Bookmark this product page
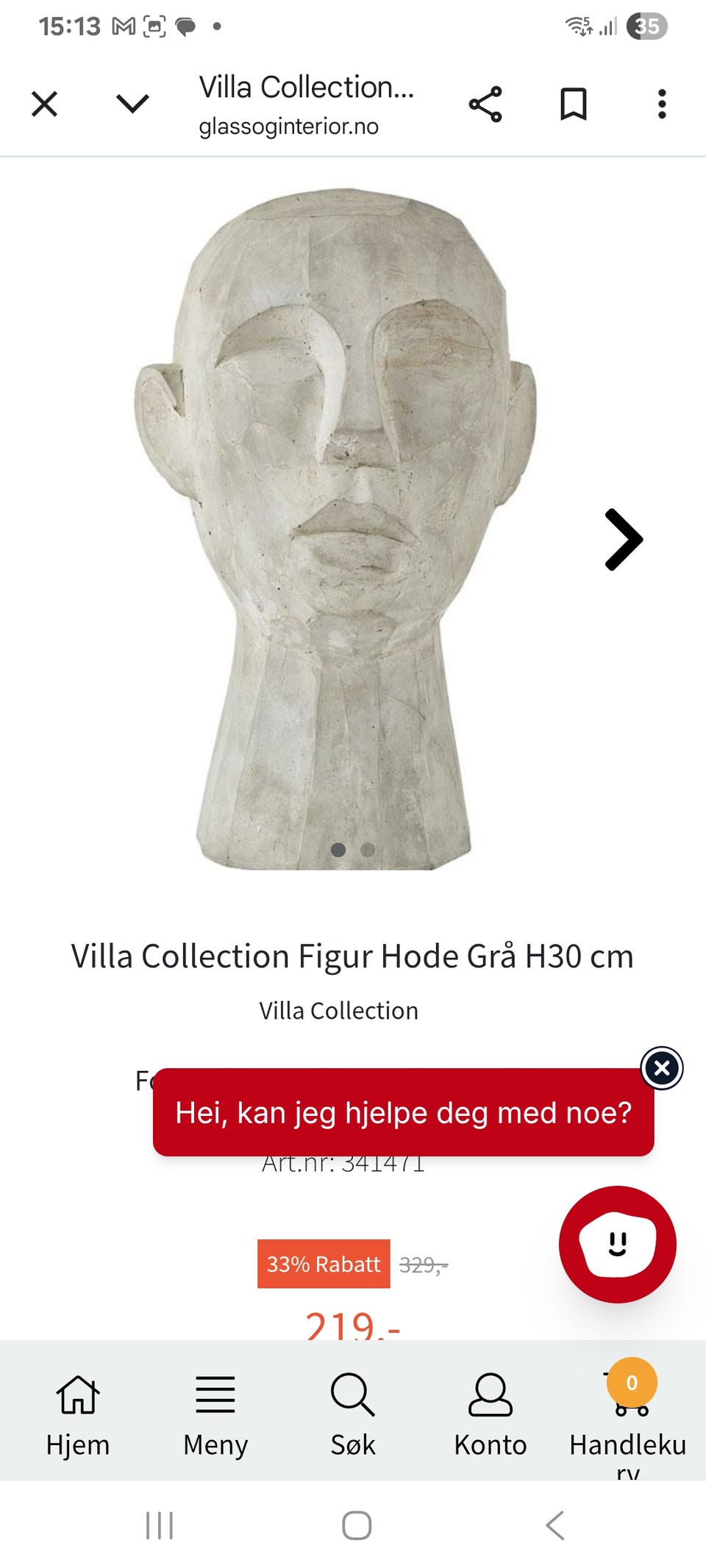 click(x=574, y=103)
